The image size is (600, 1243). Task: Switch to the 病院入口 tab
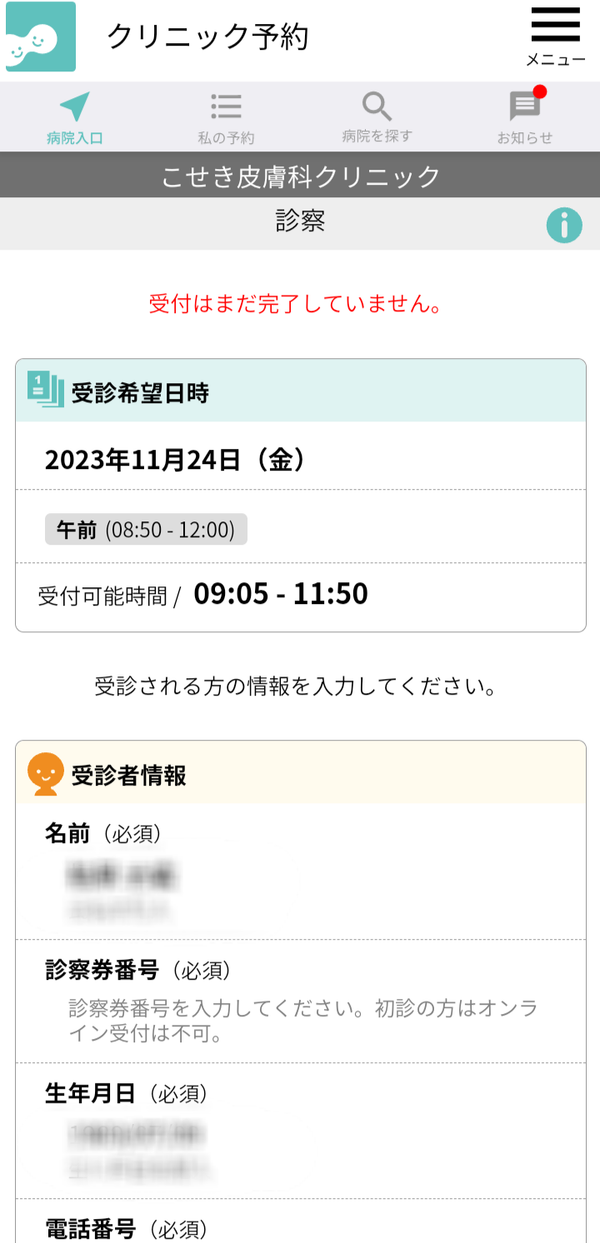tap(75, 118)
